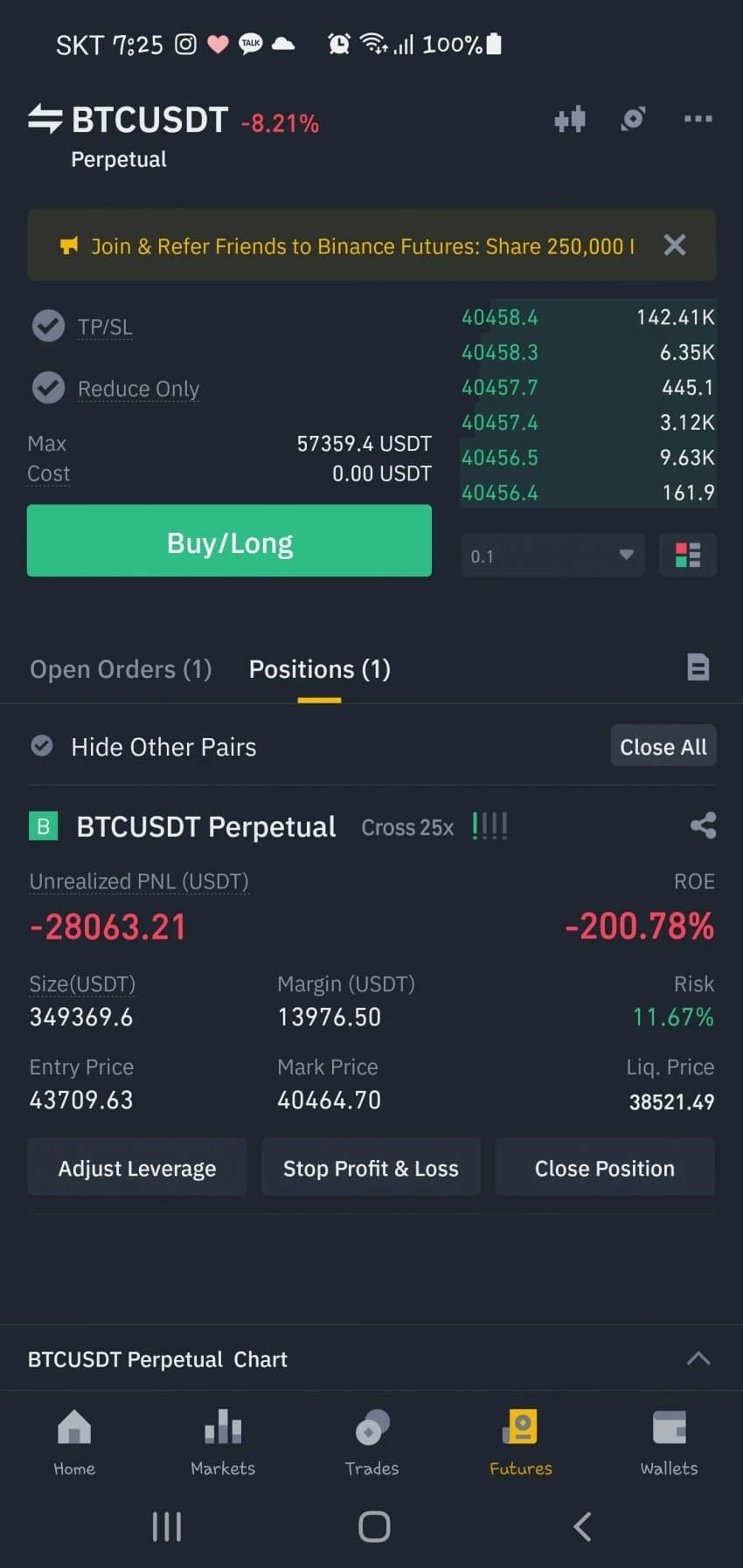Tap Adjust Leverage
This screenshot has height=1568, width=743.
point(137,1168)
